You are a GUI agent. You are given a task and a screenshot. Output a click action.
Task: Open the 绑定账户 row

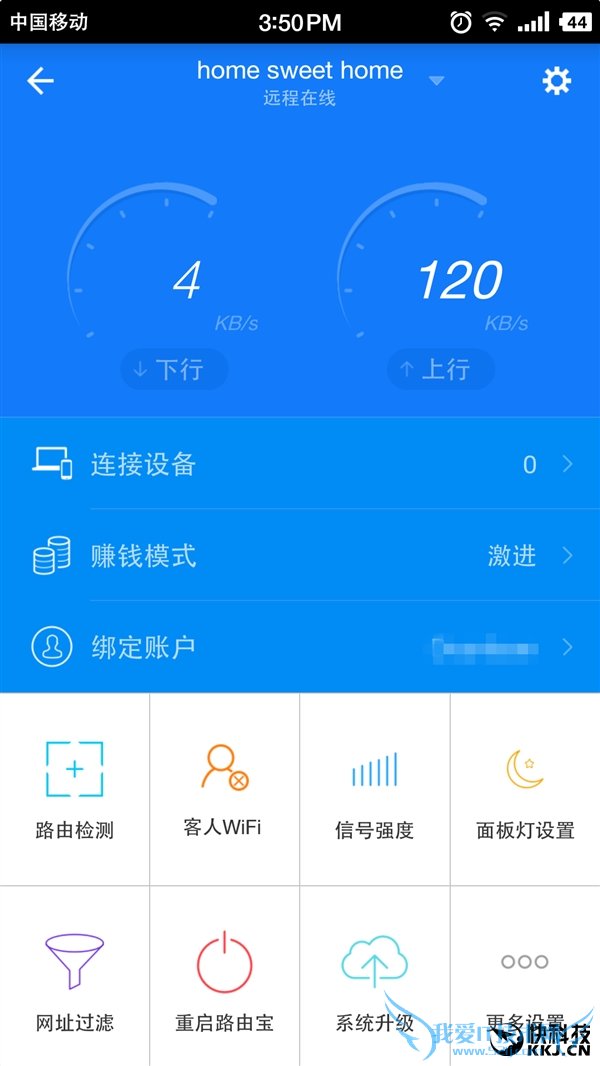click(300, 647)
